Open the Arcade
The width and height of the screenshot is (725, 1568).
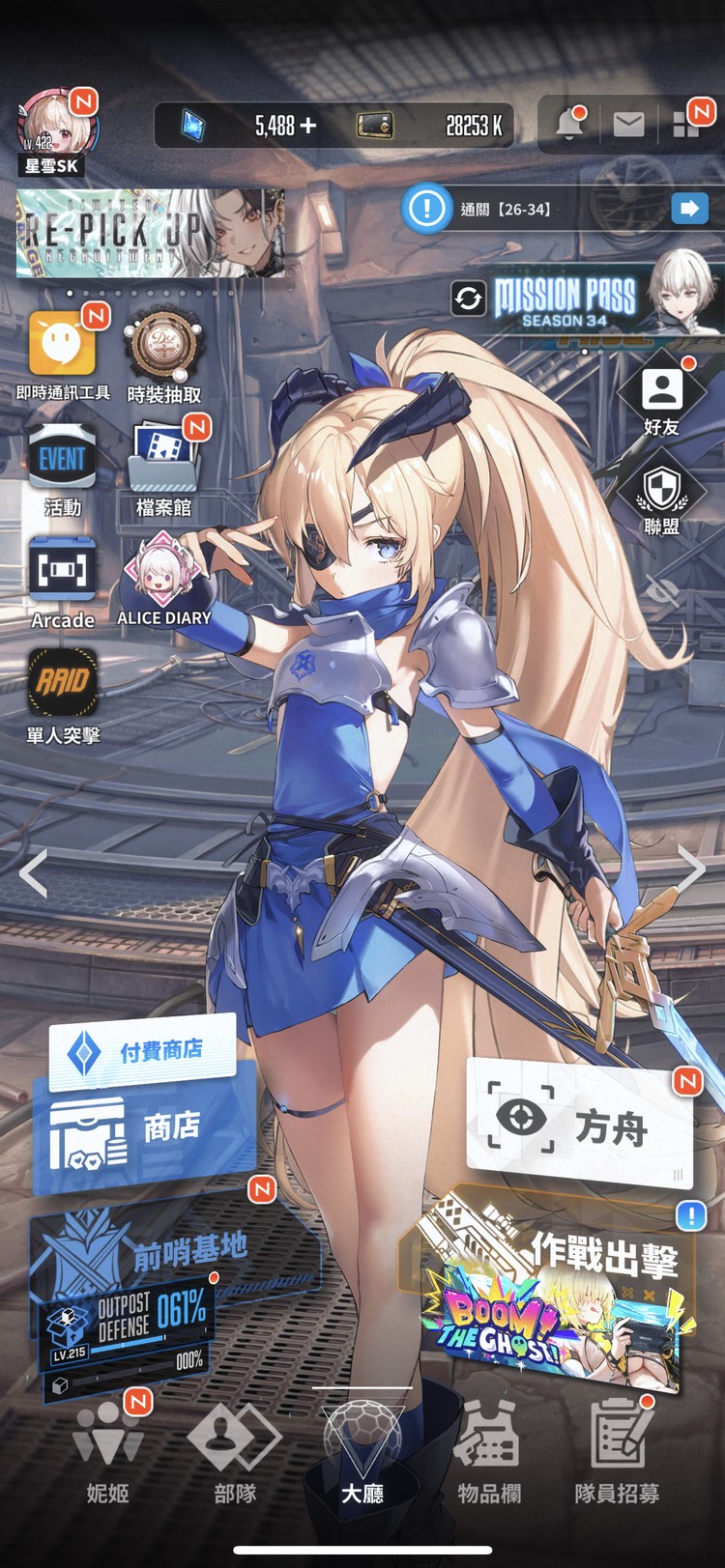click(x=62, y=575)
